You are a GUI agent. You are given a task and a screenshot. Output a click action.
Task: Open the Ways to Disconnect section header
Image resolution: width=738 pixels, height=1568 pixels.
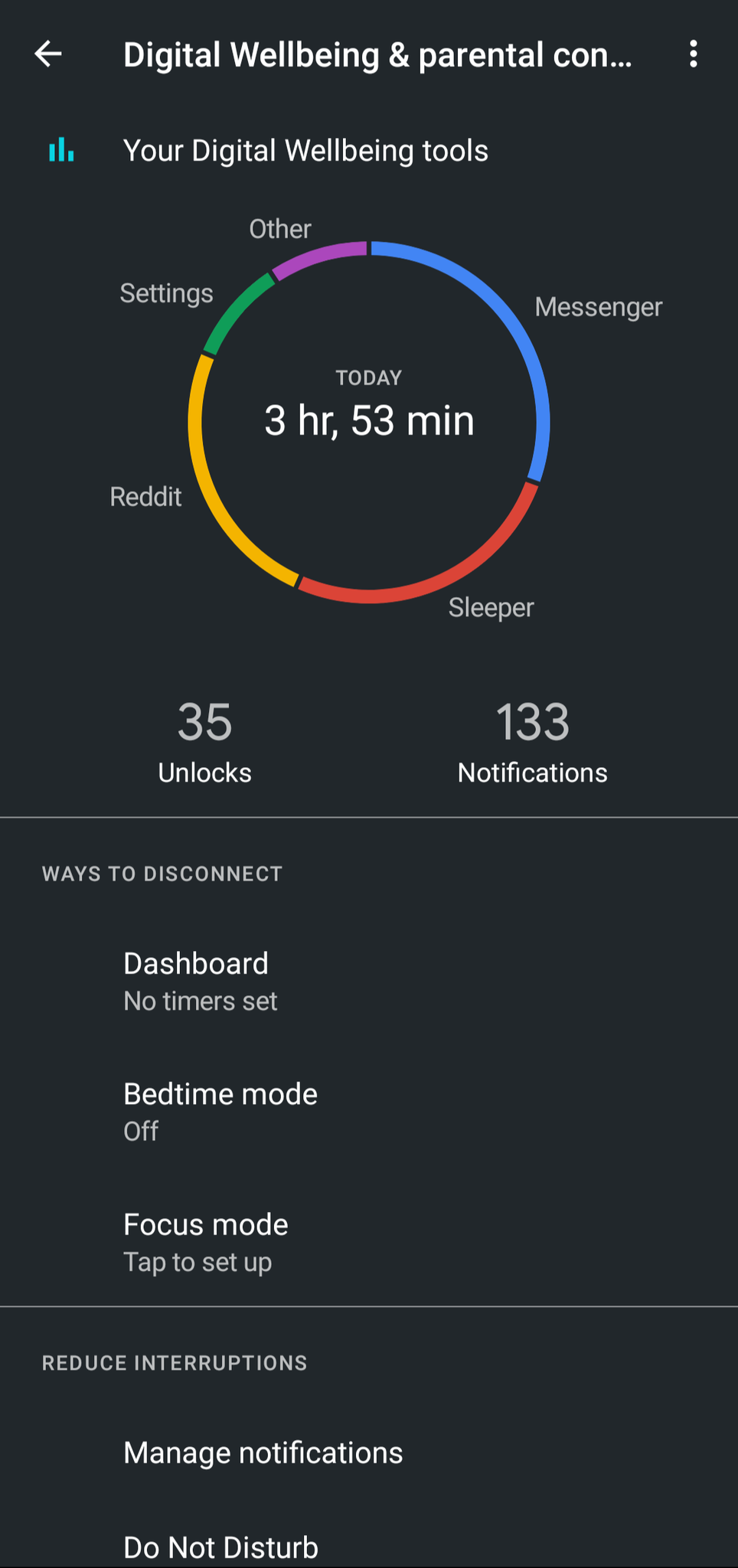[x=162, y=873]
